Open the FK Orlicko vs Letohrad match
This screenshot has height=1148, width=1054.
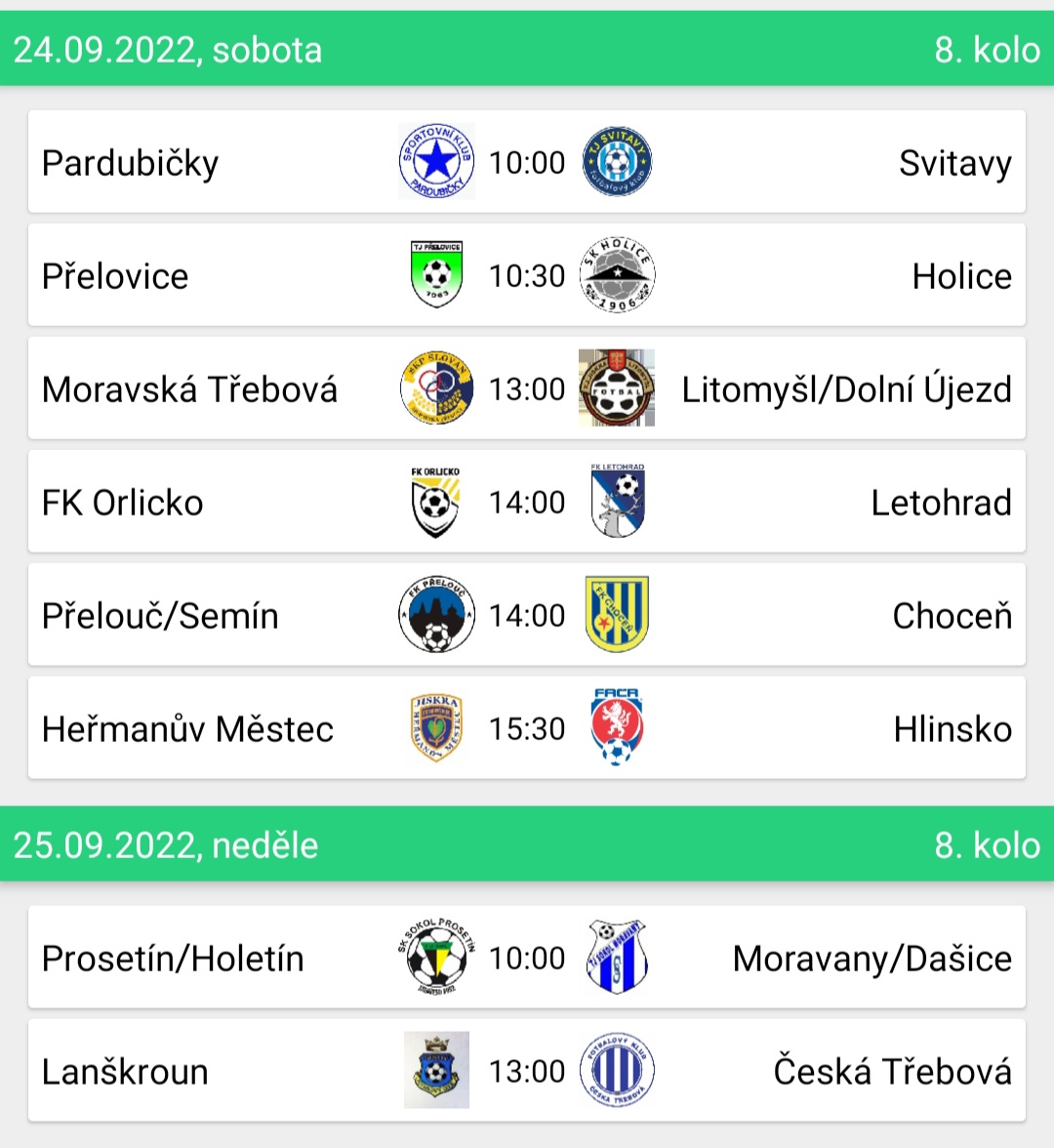(527, 502)
